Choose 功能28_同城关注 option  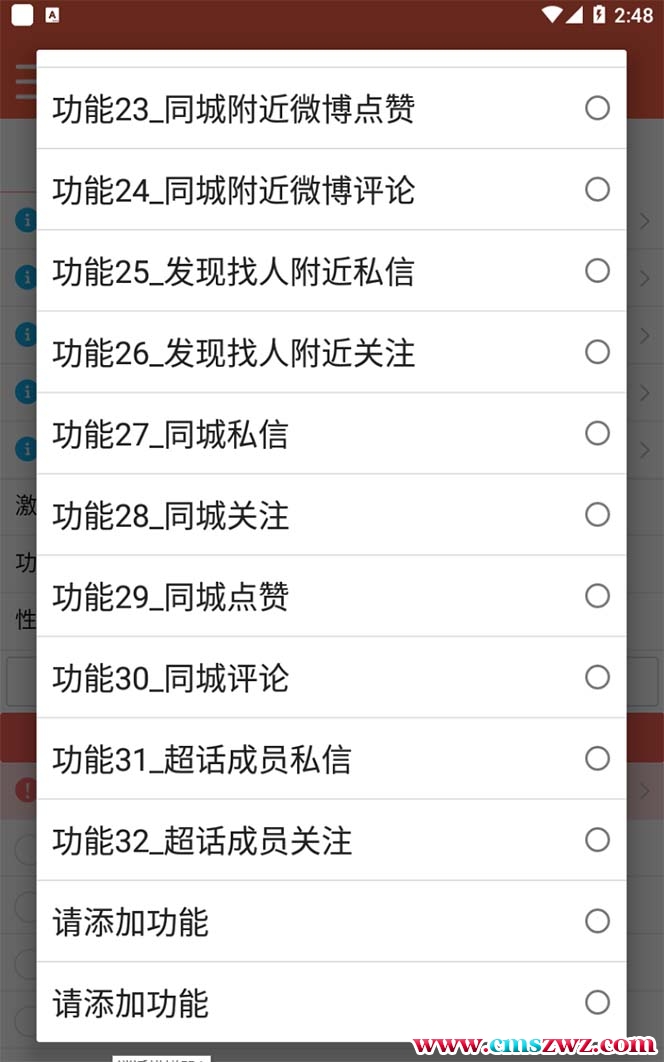[x=331, y=515]
